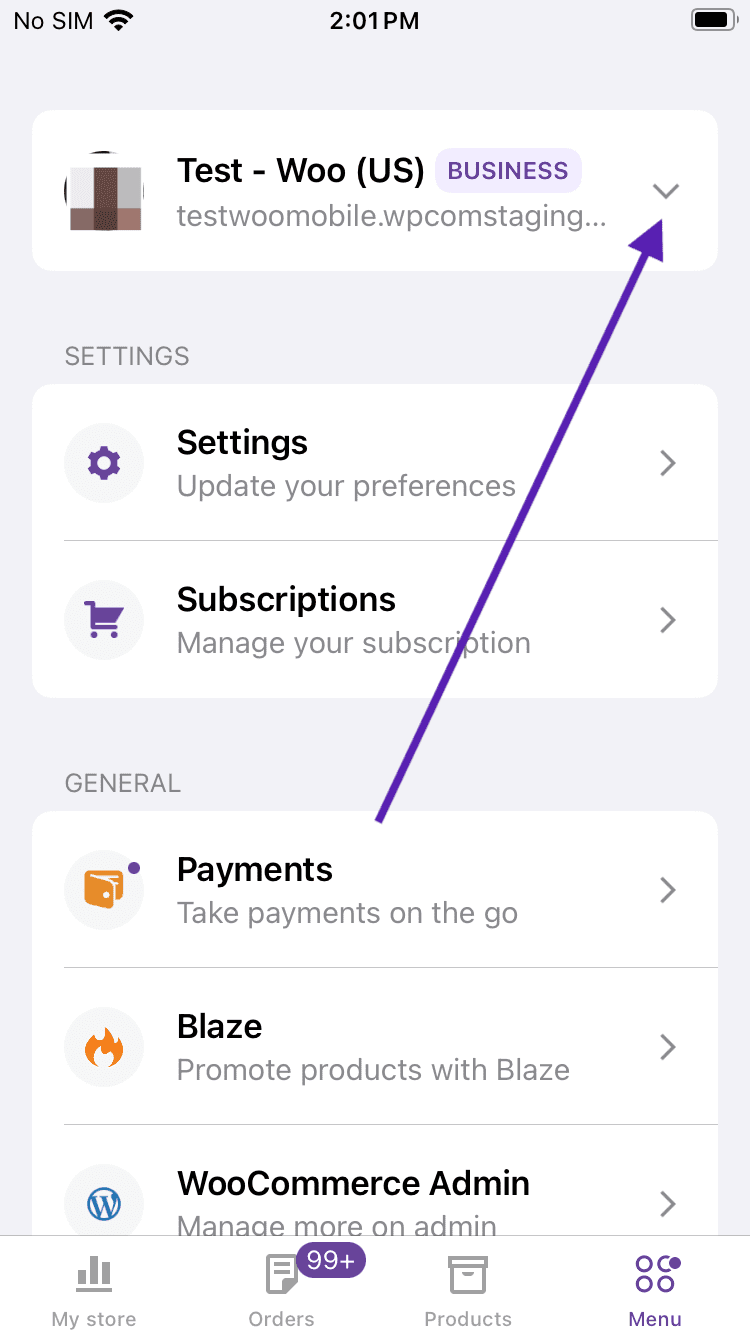This screenshot has width=750, height=1334.
Task: Open the Orders document icon
Action: coord(281,1272)
